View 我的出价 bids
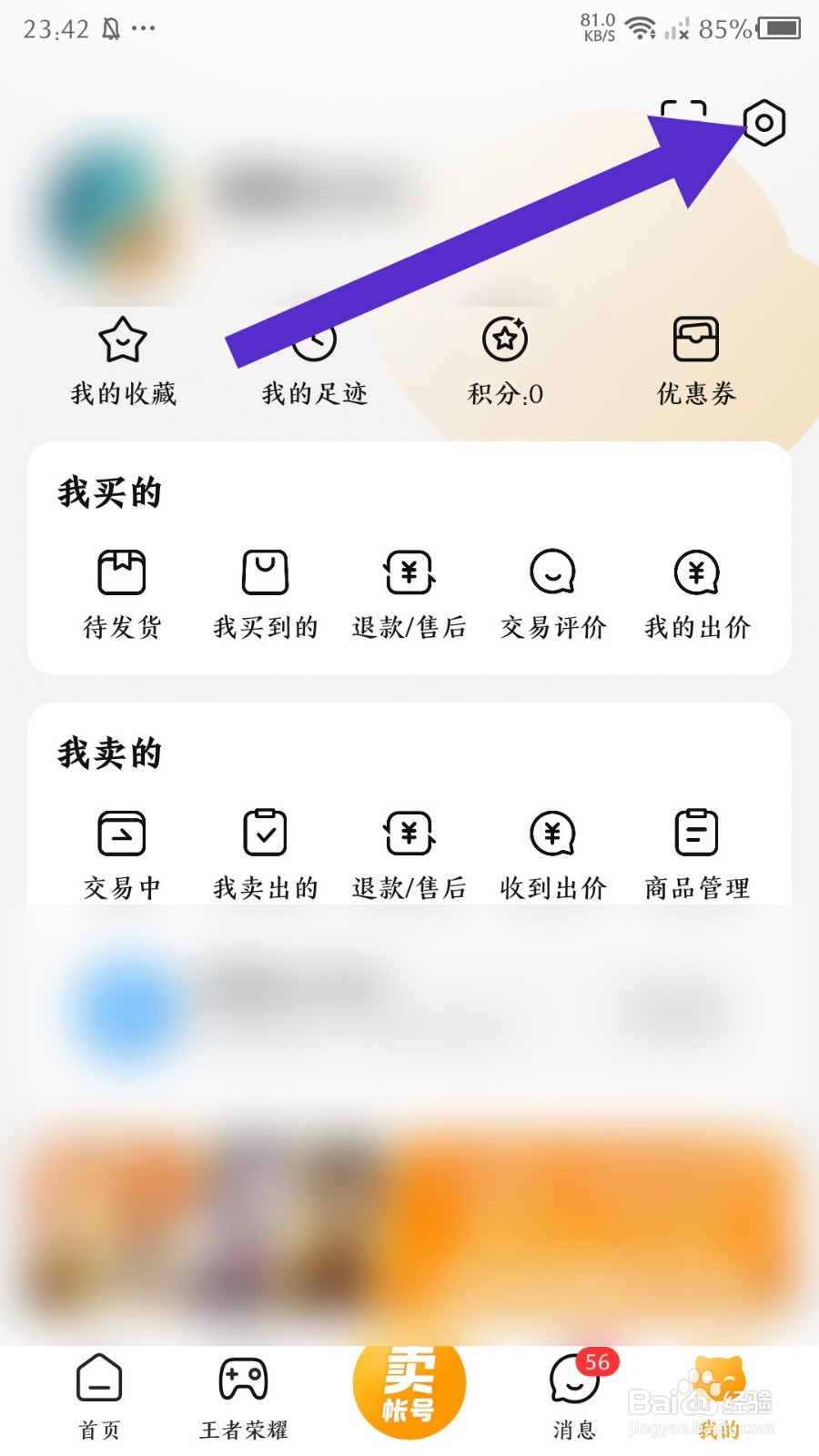This screenshot has height=1456, width=819. click(697, 593)
